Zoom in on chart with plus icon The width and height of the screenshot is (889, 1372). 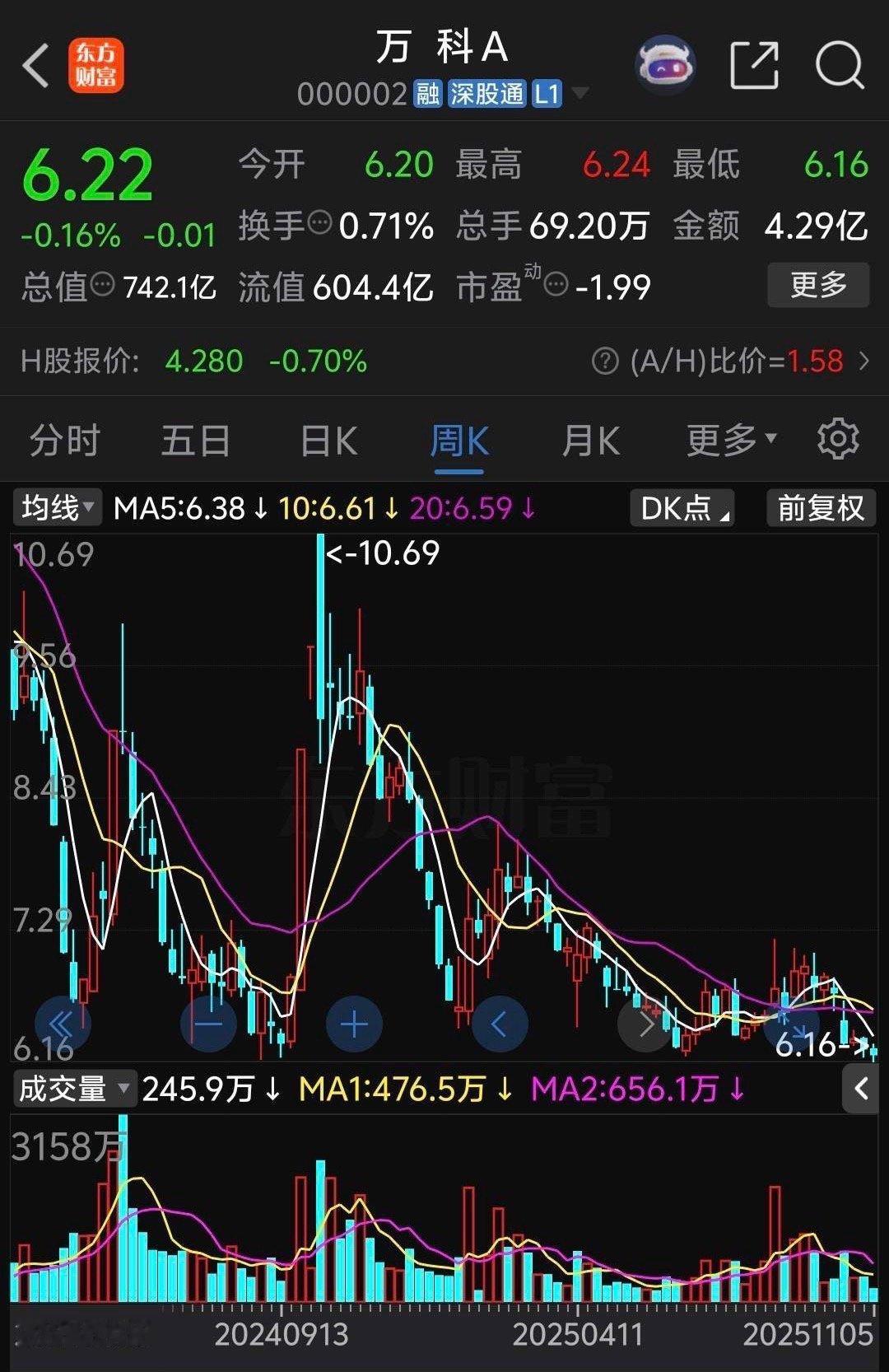(x=354, y=1023)
